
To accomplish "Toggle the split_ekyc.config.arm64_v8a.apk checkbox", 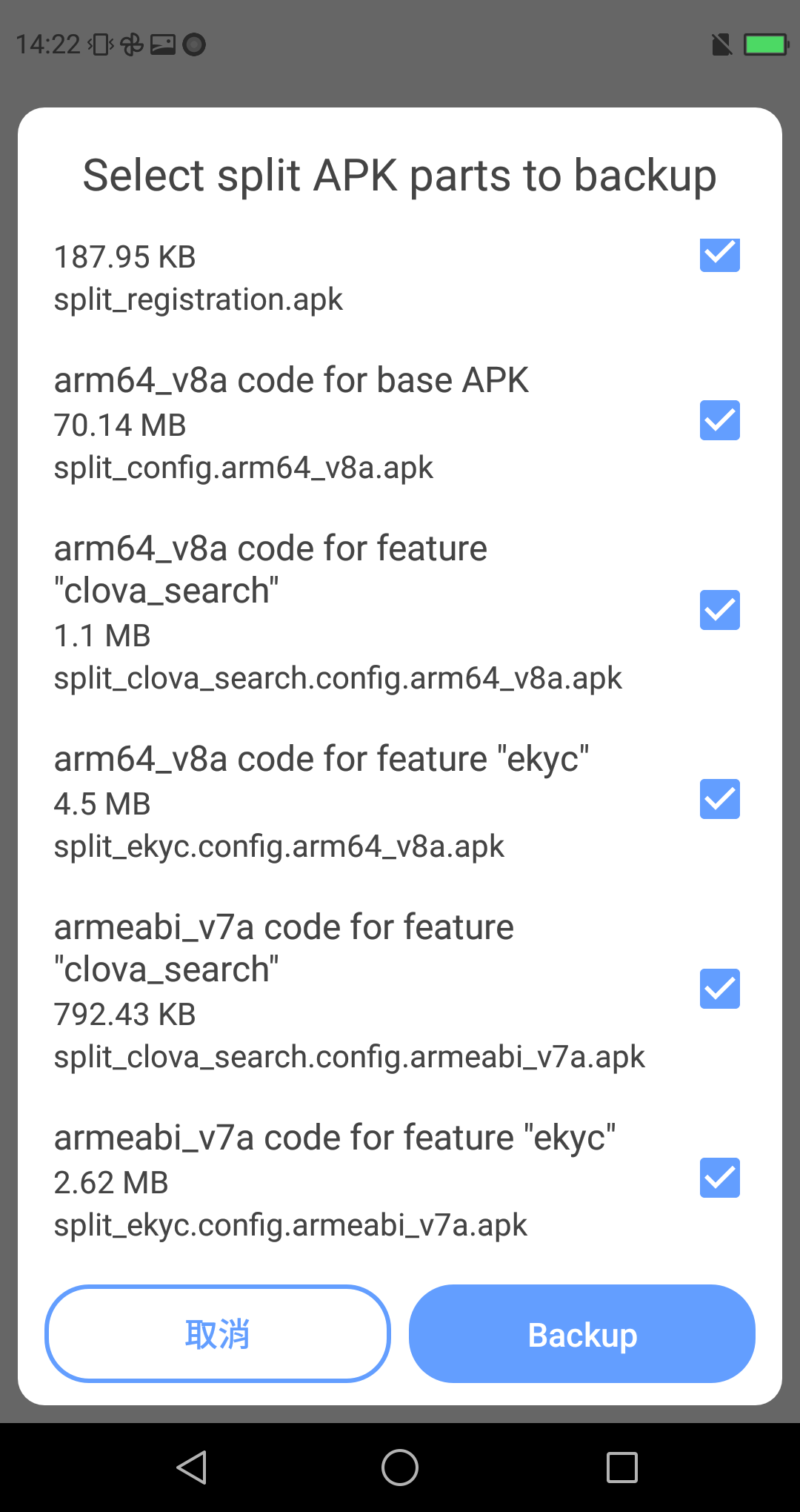I will [x=719, y=799].
